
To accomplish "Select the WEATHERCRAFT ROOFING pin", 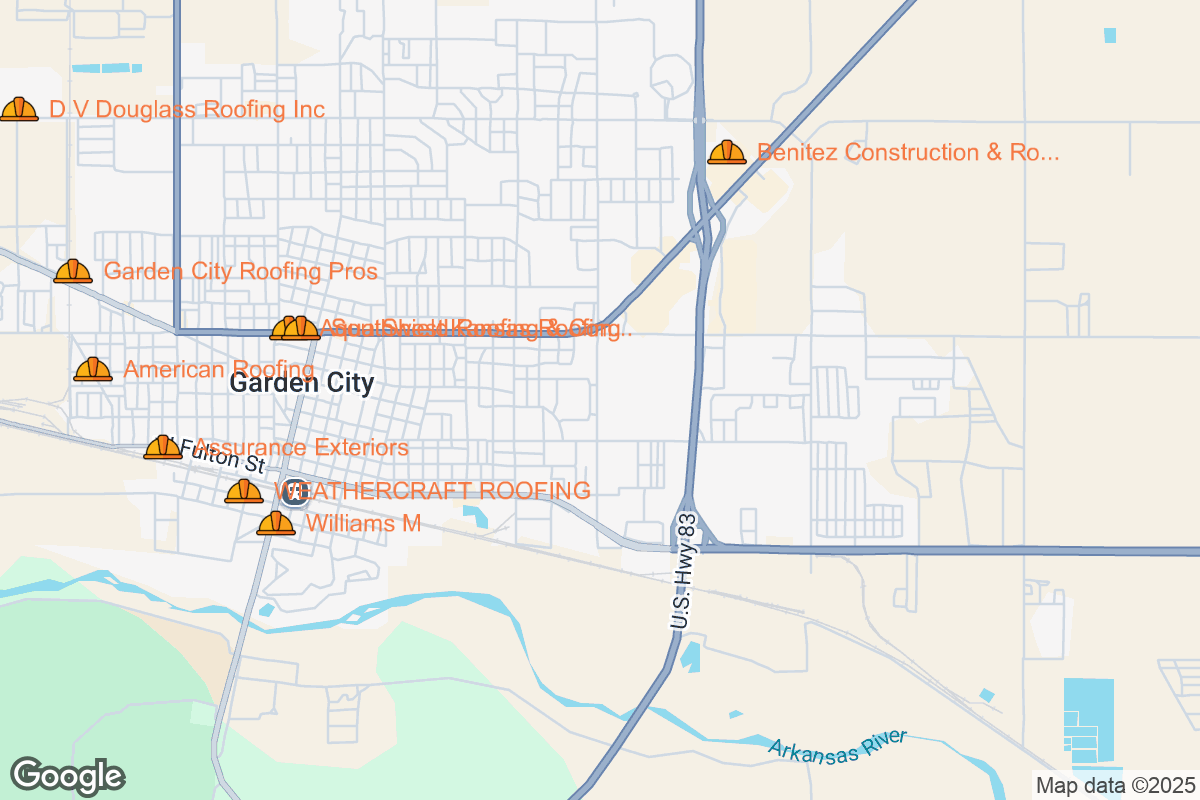I will 244,491.
